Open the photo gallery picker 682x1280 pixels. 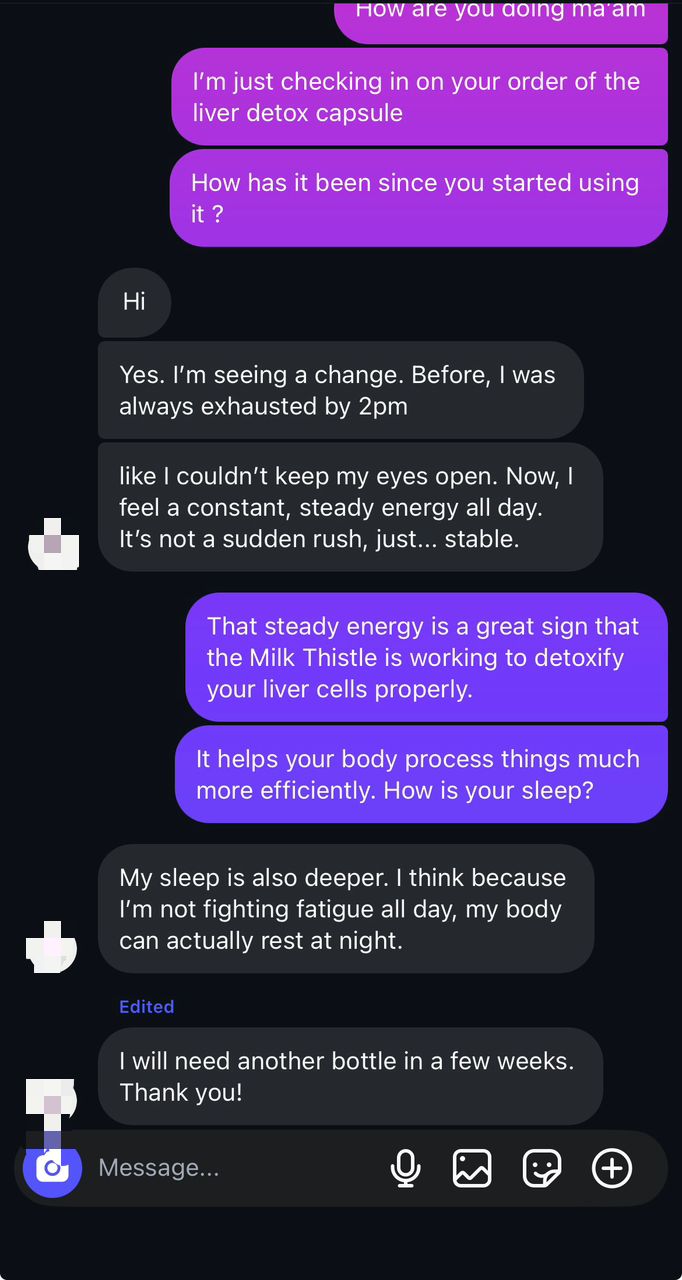472,1167
